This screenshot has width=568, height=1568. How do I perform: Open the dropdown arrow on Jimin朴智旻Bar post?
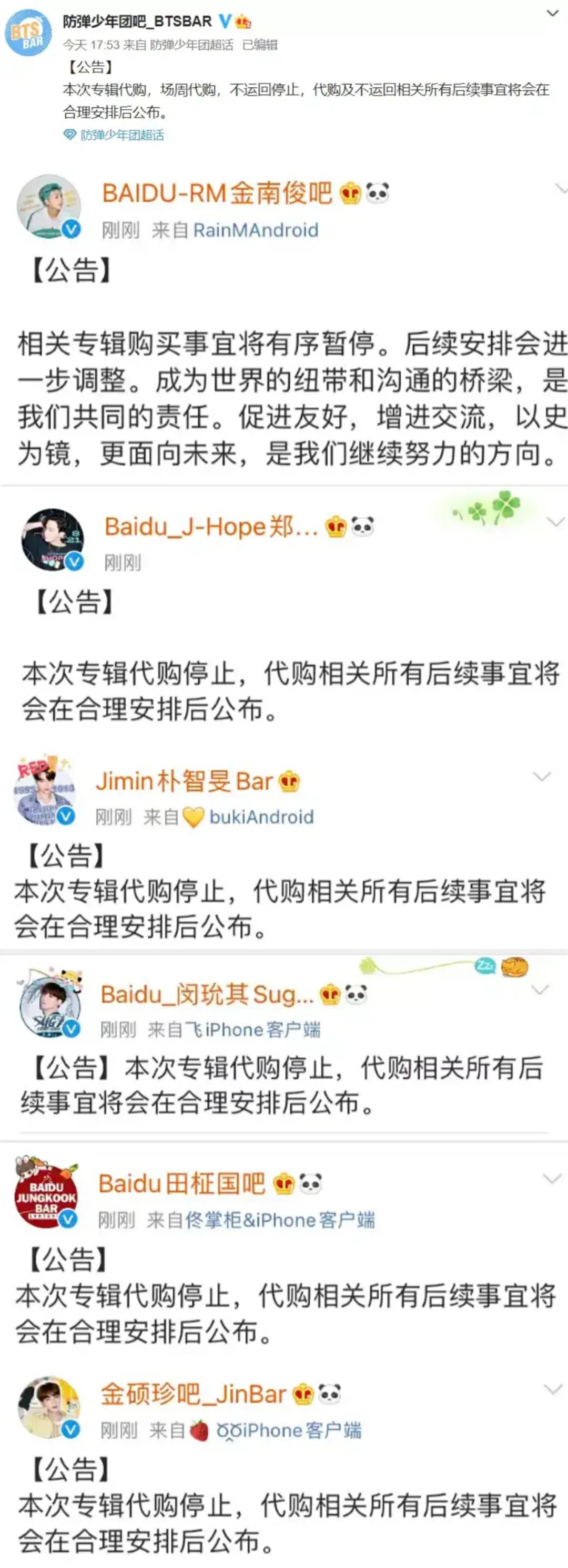click(x=540, y=777)
